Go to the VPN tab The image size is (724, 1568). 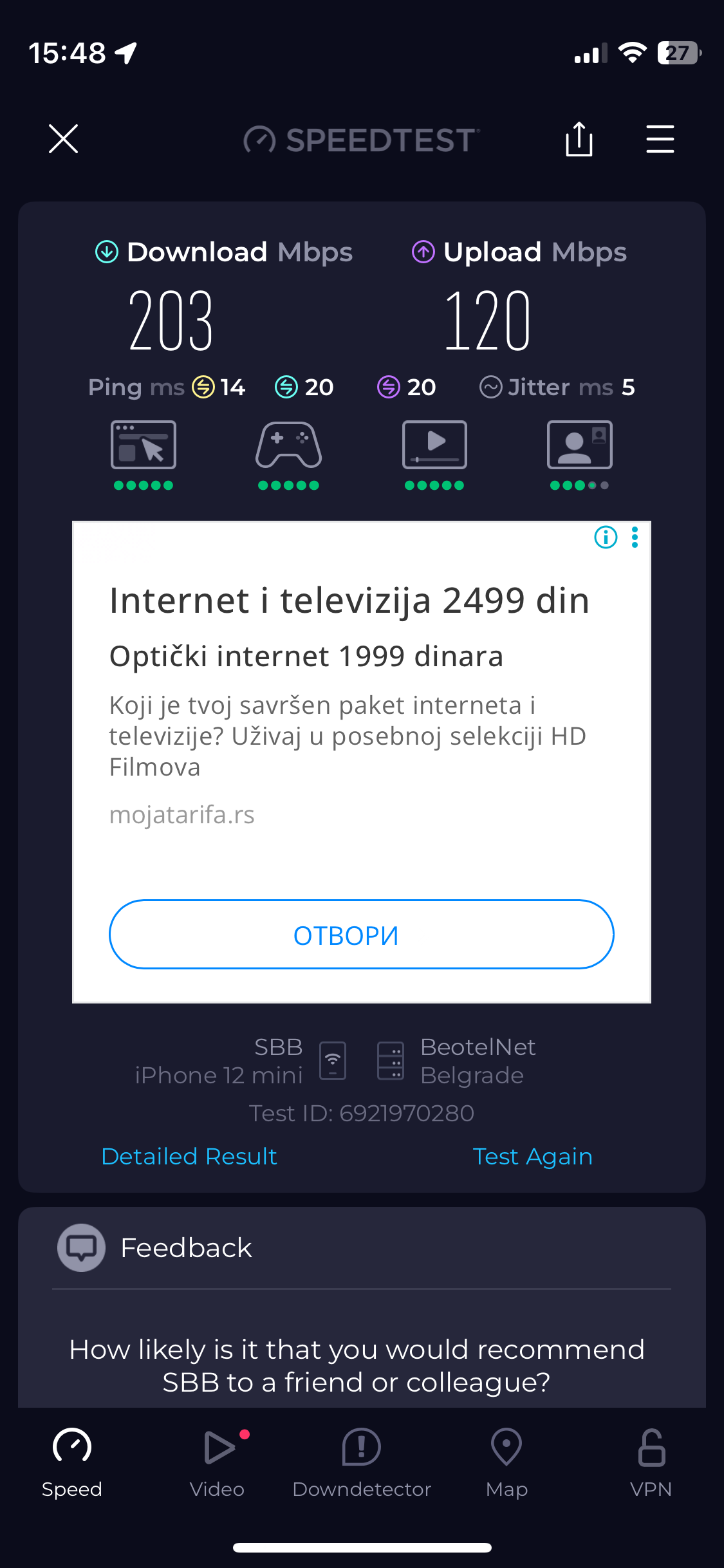[651, 1462]
